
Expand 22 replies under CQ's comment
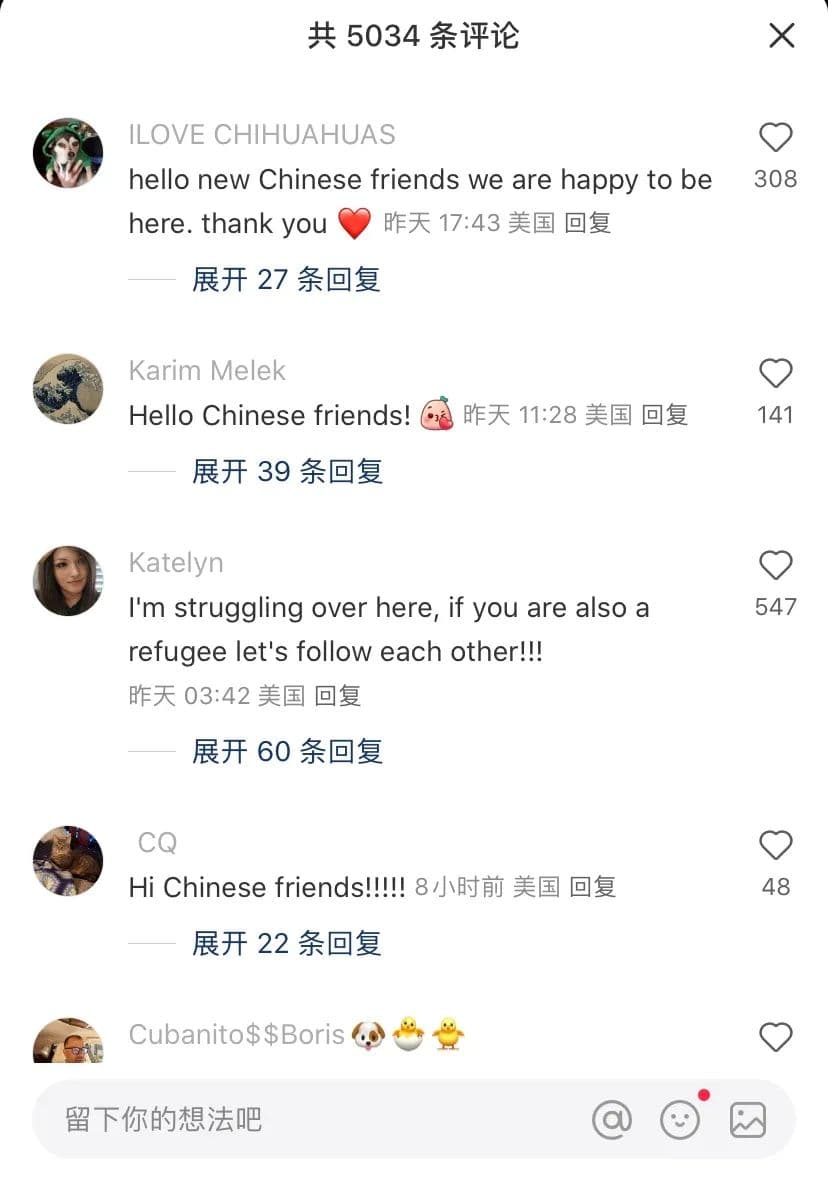pos(287,943)
